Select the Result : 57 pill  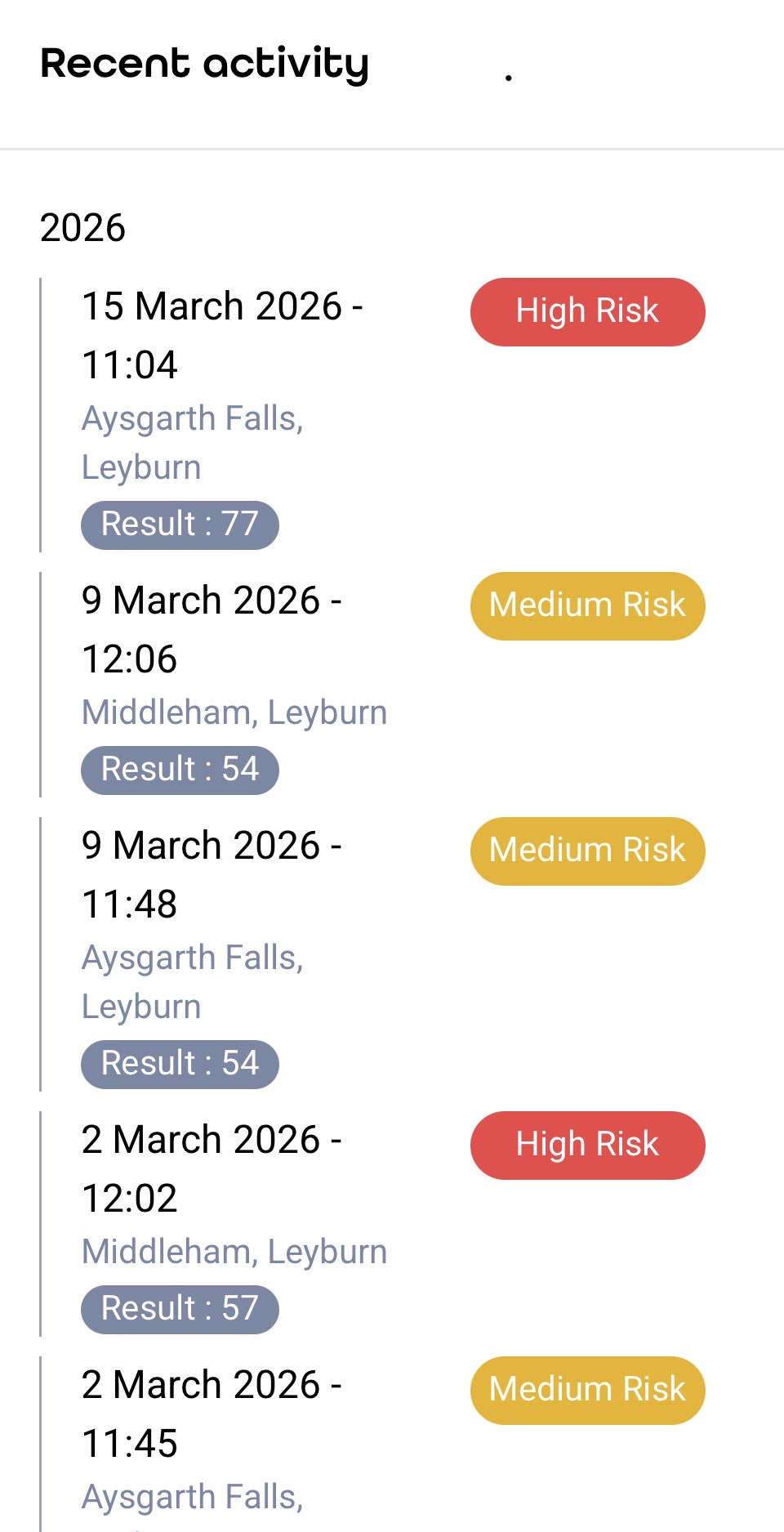pyautogui.click(x=179, y=1309)
